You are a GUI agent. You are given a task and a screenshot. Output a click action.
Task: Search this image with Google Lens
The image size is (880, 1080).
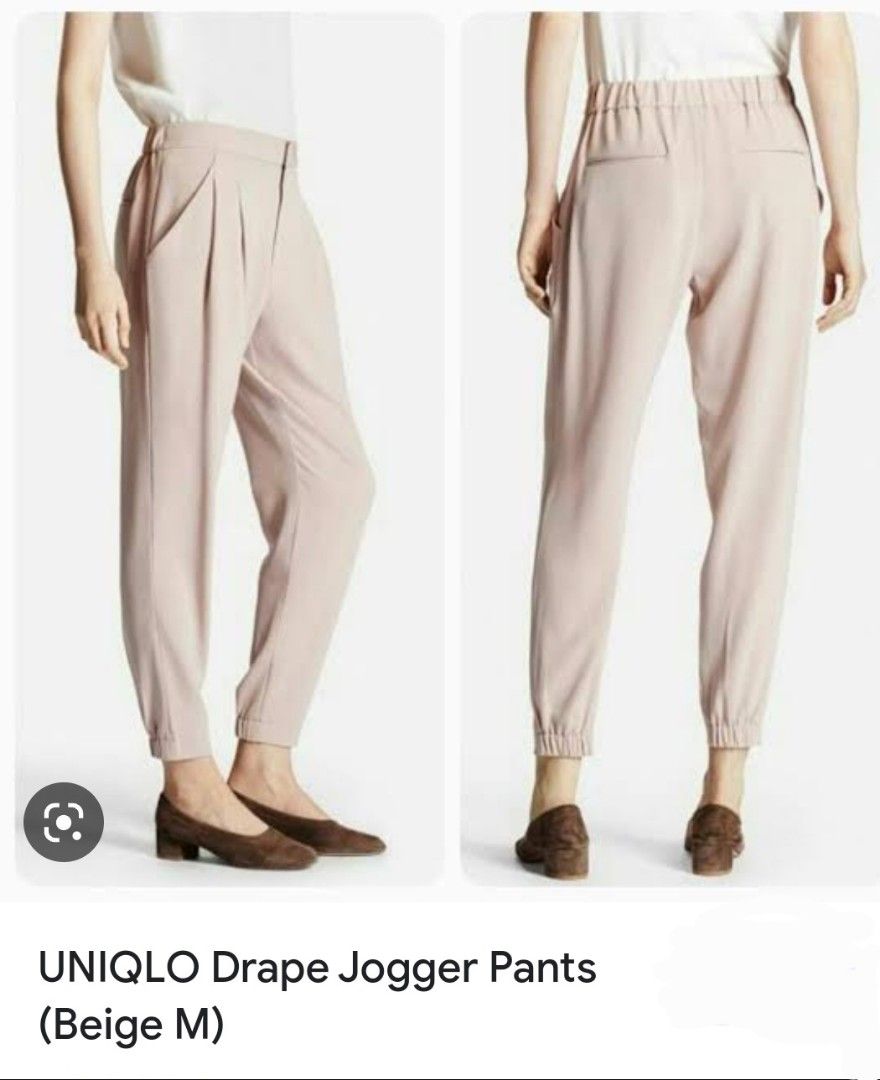pyautogui.click(x=63, y=819)
